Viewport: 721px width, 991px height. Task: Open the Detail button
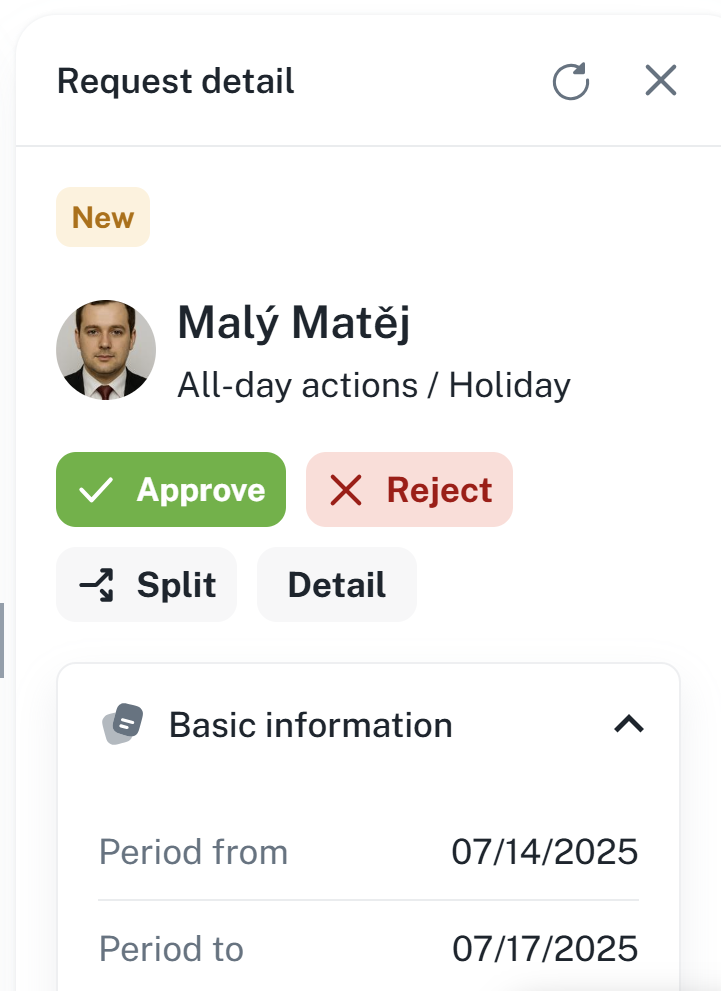(336, 585)
